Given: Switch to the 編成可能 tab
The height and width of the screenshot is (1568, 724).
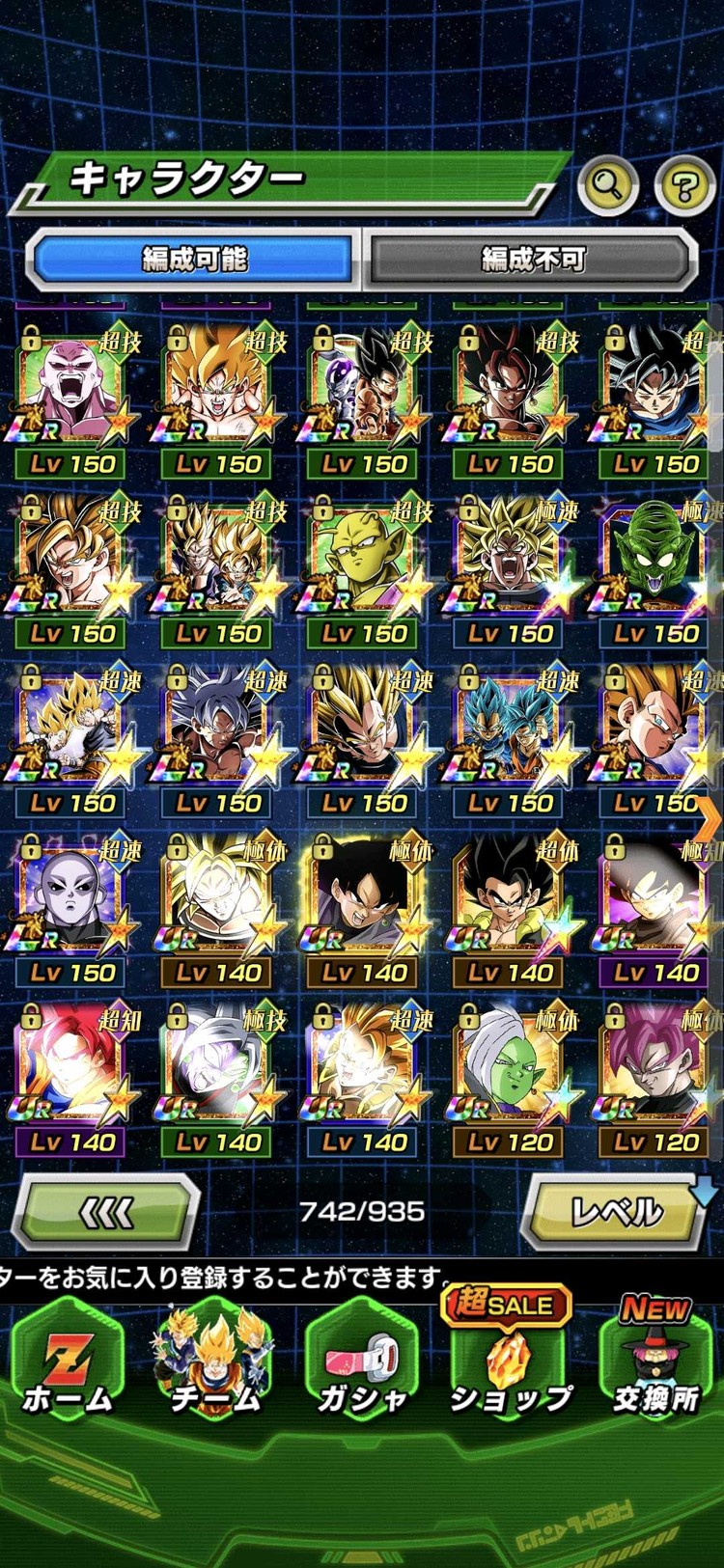Looking at the screenshot, I should point(194,260).
